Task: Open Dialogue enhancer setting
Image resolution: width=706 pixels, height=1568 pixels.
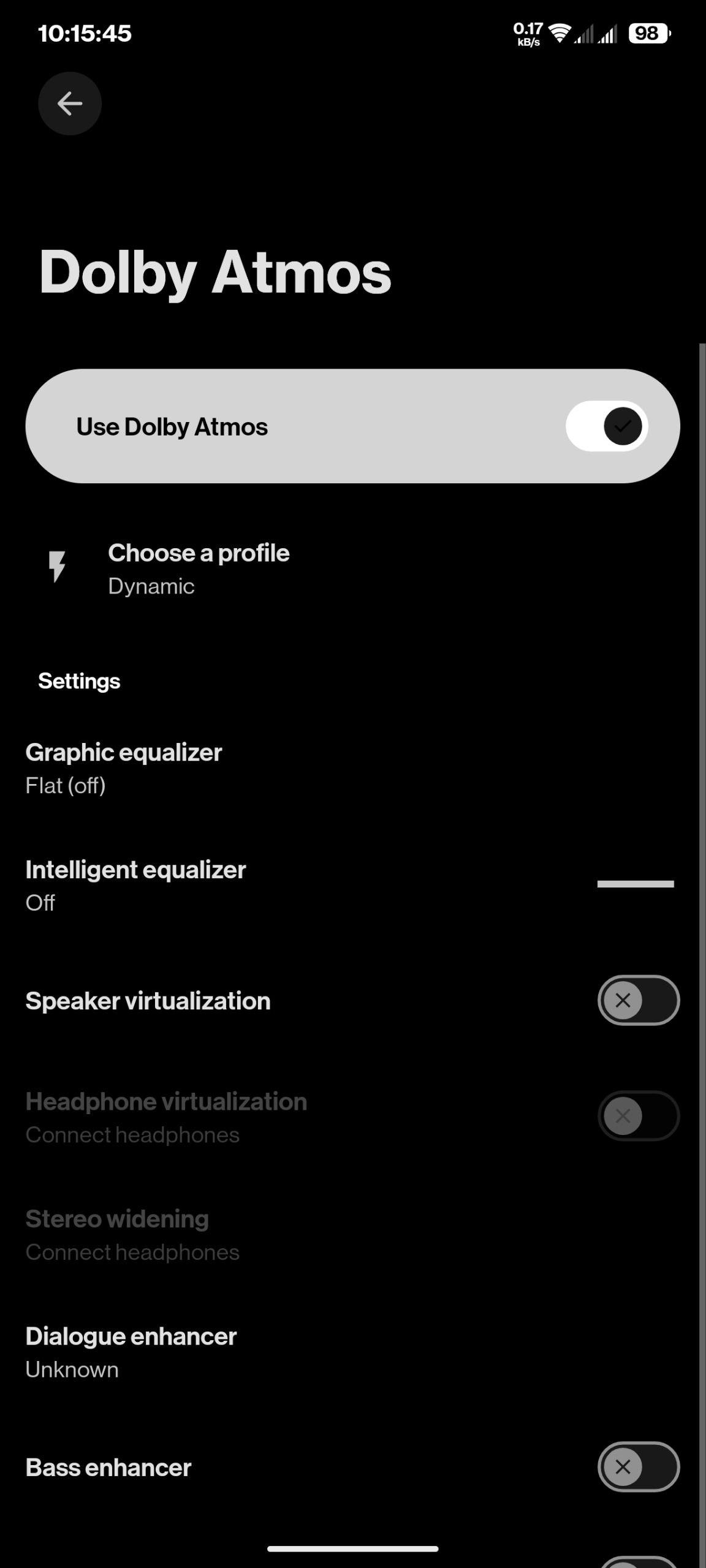Action: (131, 1352)
